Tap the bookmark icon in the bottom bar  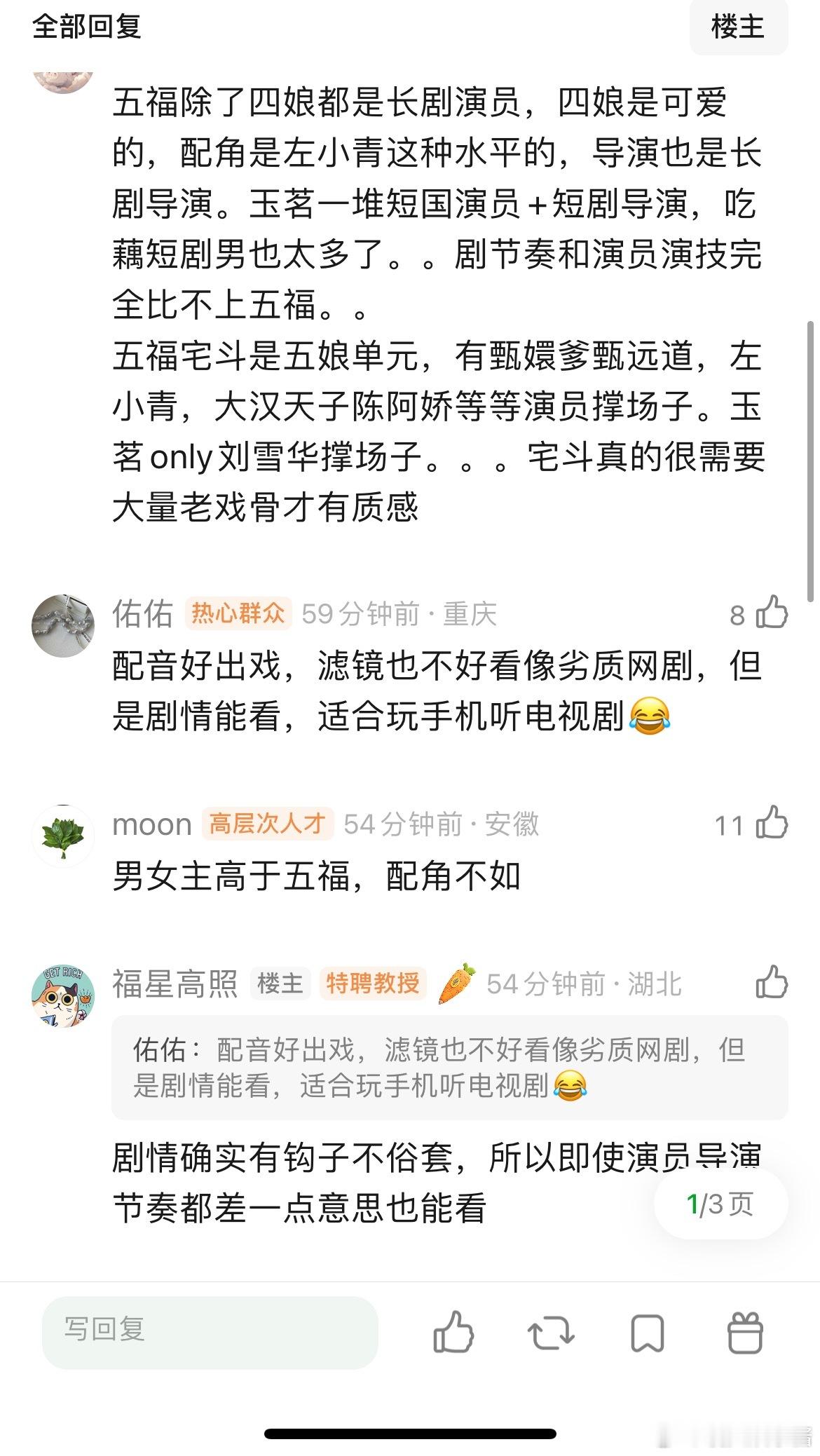click(x=647, y=1333)
